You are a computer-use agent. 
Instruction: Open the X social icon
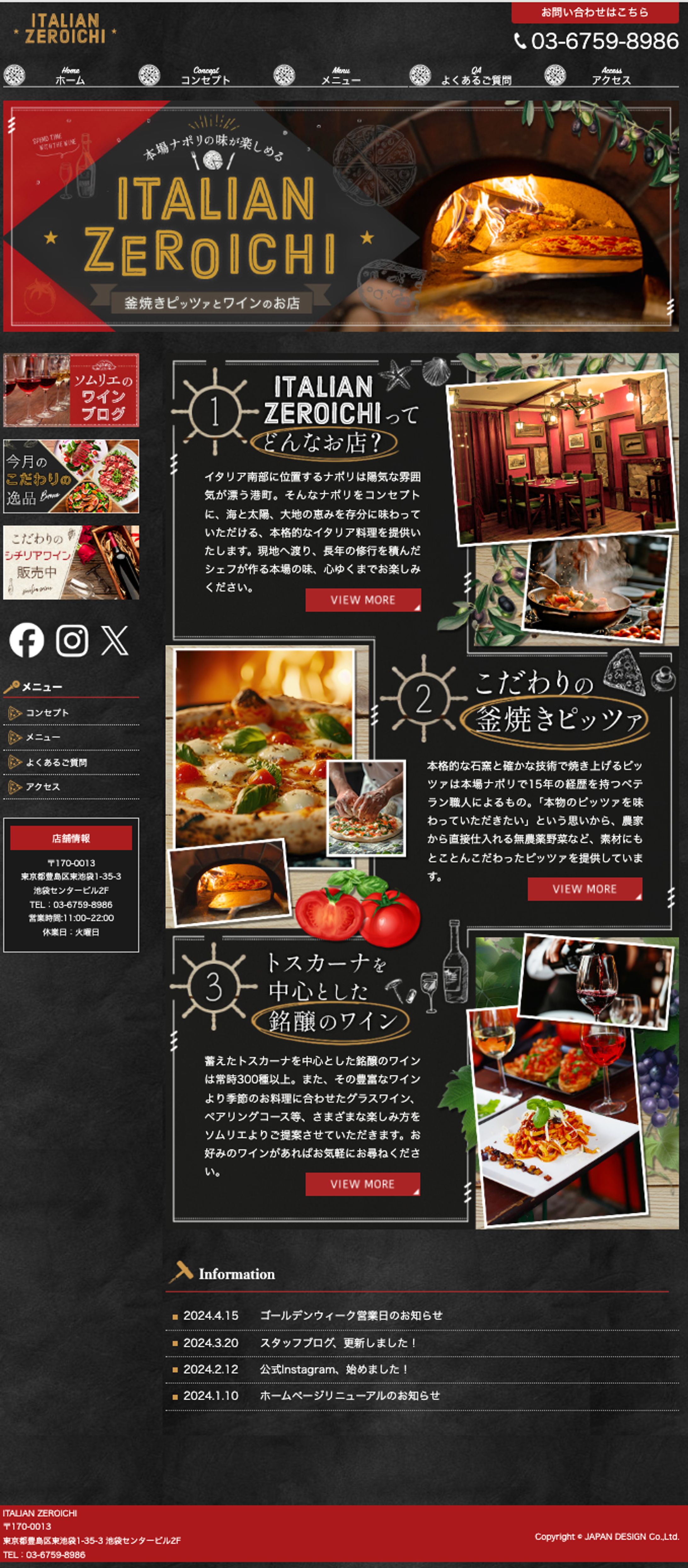(x=114, y=640)
